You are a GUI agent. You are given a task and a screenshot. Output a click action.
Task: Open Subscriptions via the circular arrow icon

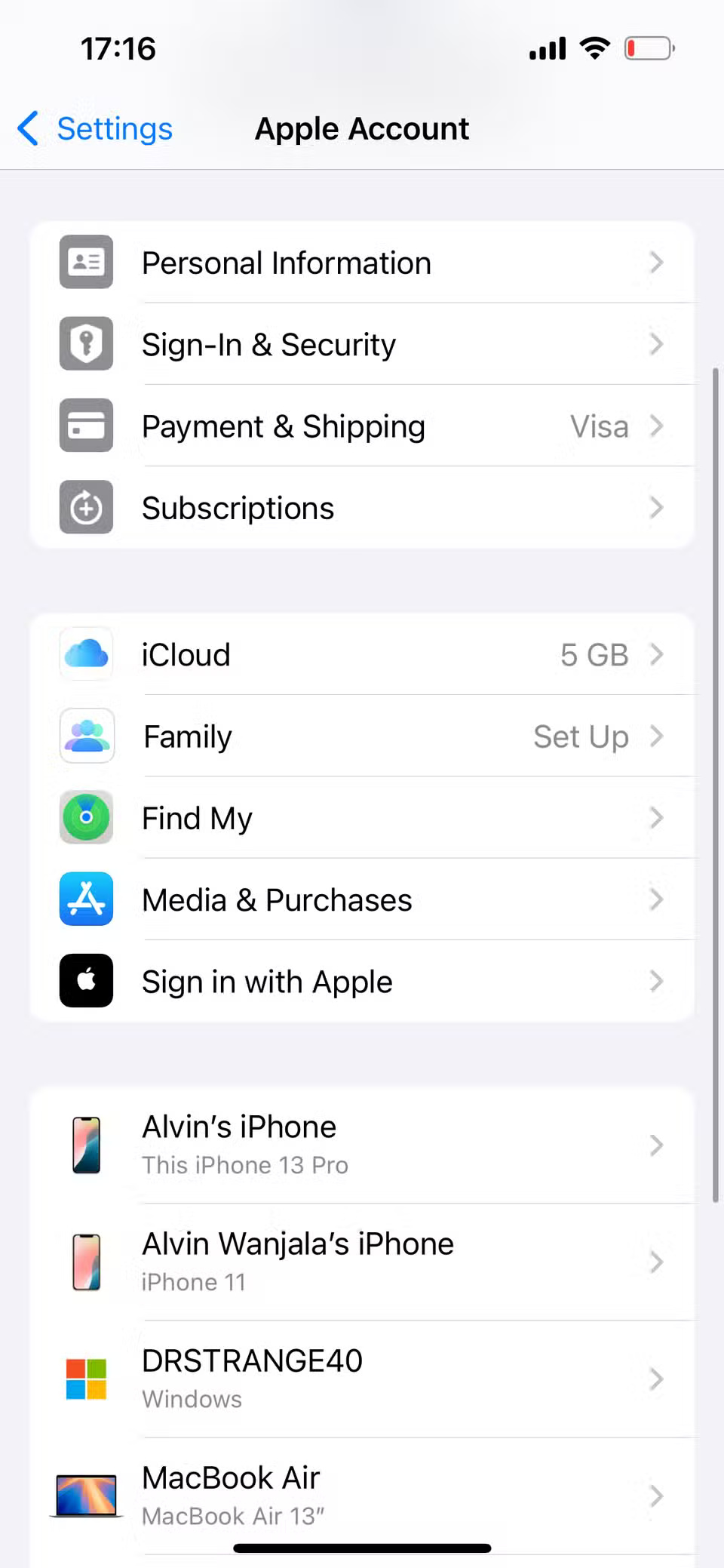85,507
